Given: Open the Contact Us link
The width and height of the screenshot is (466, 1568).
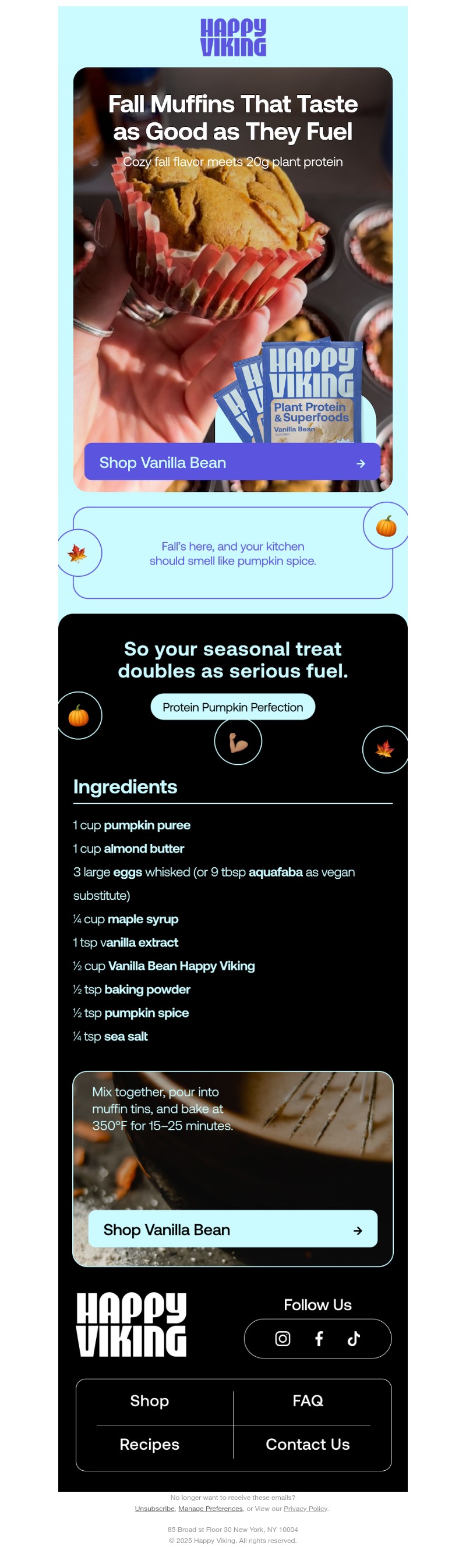Looking at the screenshot, I should click(308, 1445).
